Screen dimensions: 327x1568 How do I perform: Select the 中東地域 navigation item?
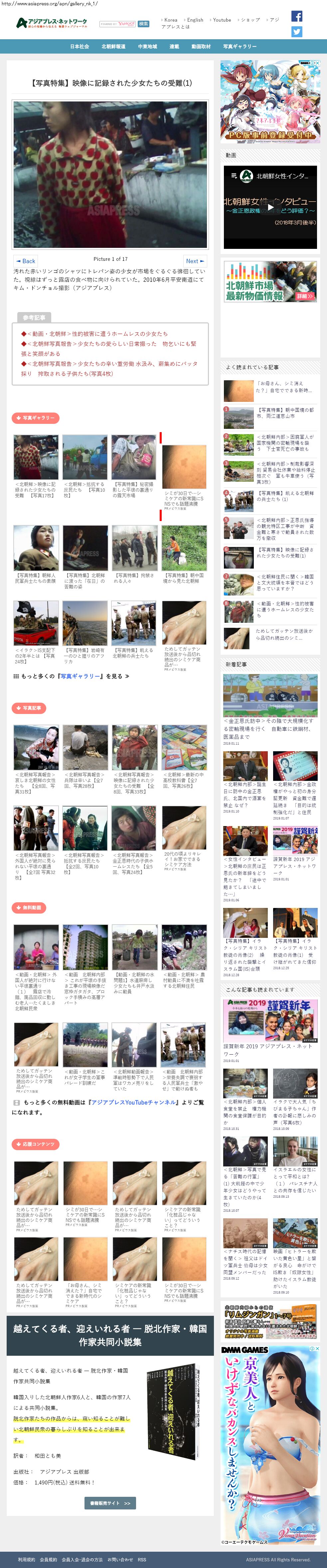tap(147, 47)
